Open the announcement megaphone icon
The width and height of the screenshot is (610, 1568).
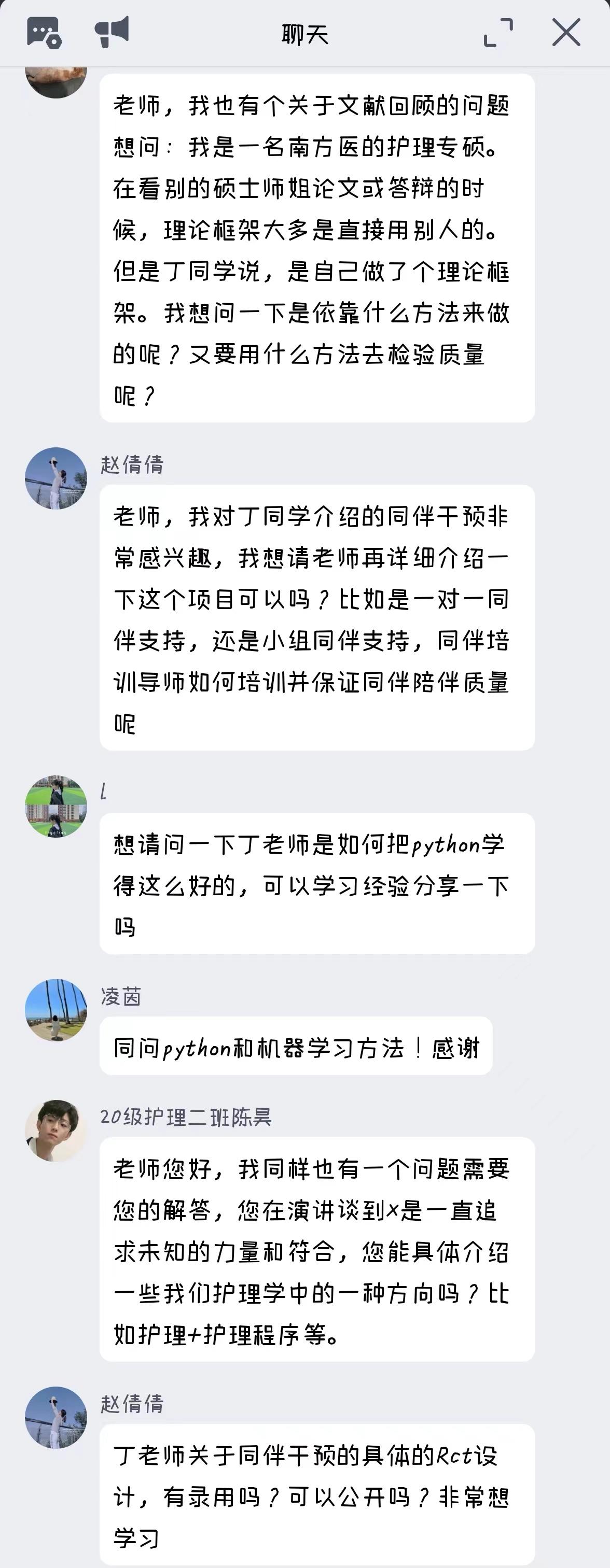112,32
